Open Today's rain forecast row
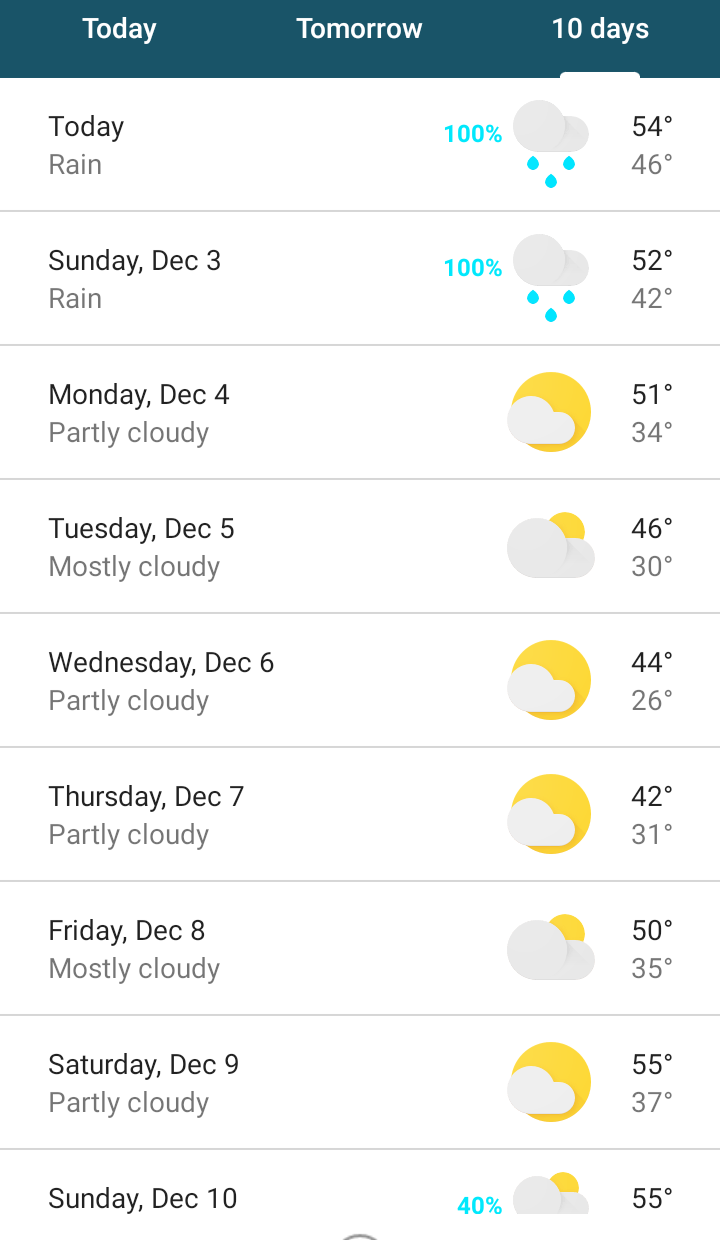This screenshot has height=1240, width=720. (x=360, y=145)
